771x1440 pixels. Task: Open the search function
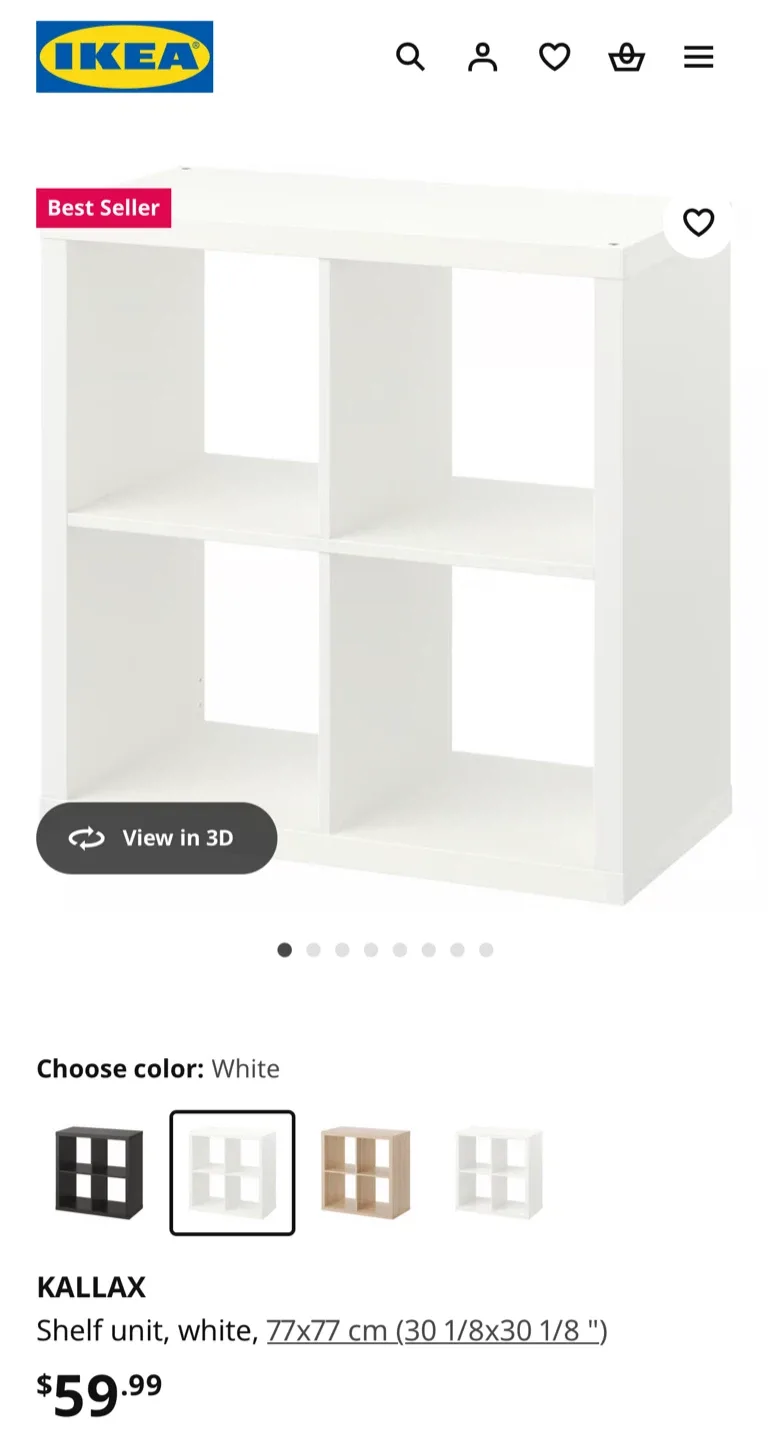coord(411,57)
